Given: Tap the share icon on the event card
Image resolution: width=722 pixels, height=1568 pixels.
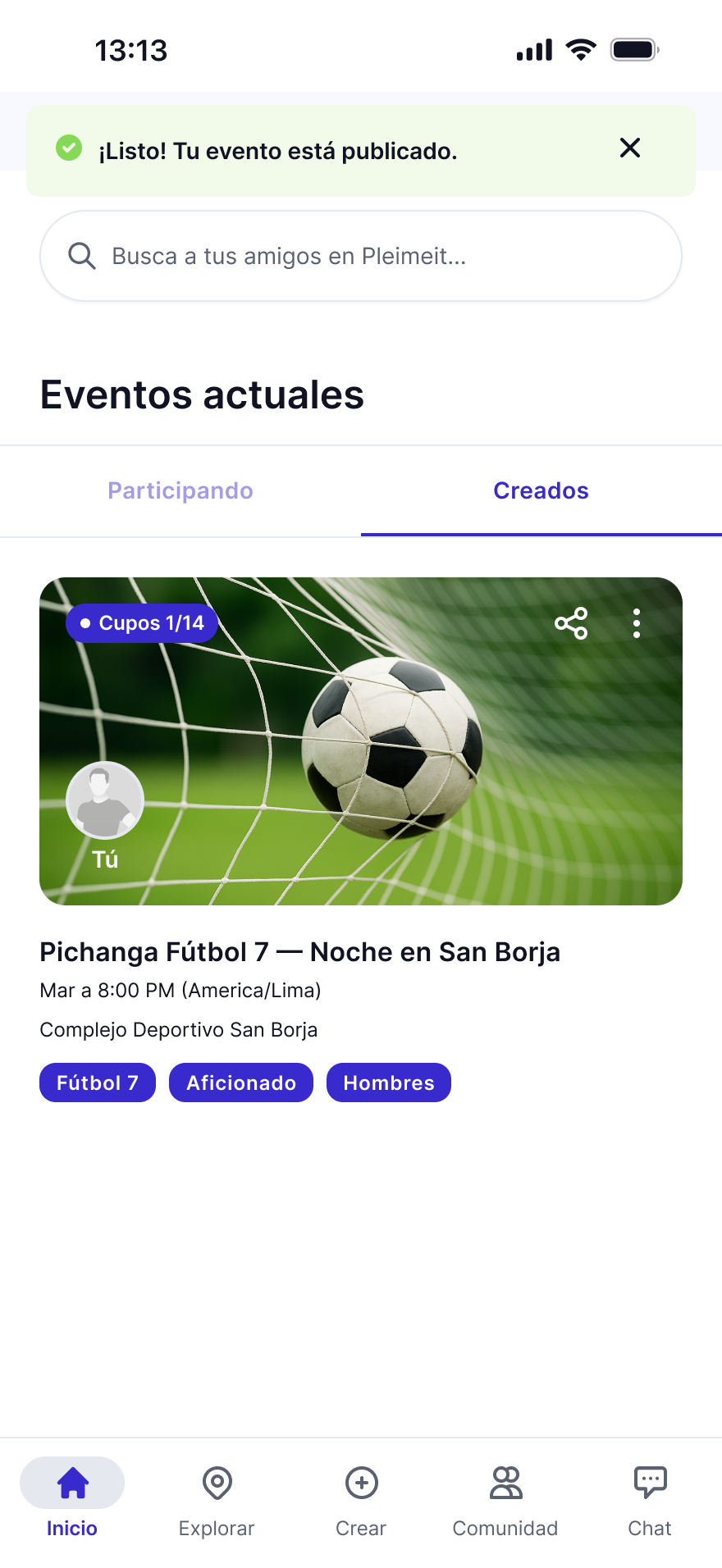Looking at the screenshot, I should point(572,623).
